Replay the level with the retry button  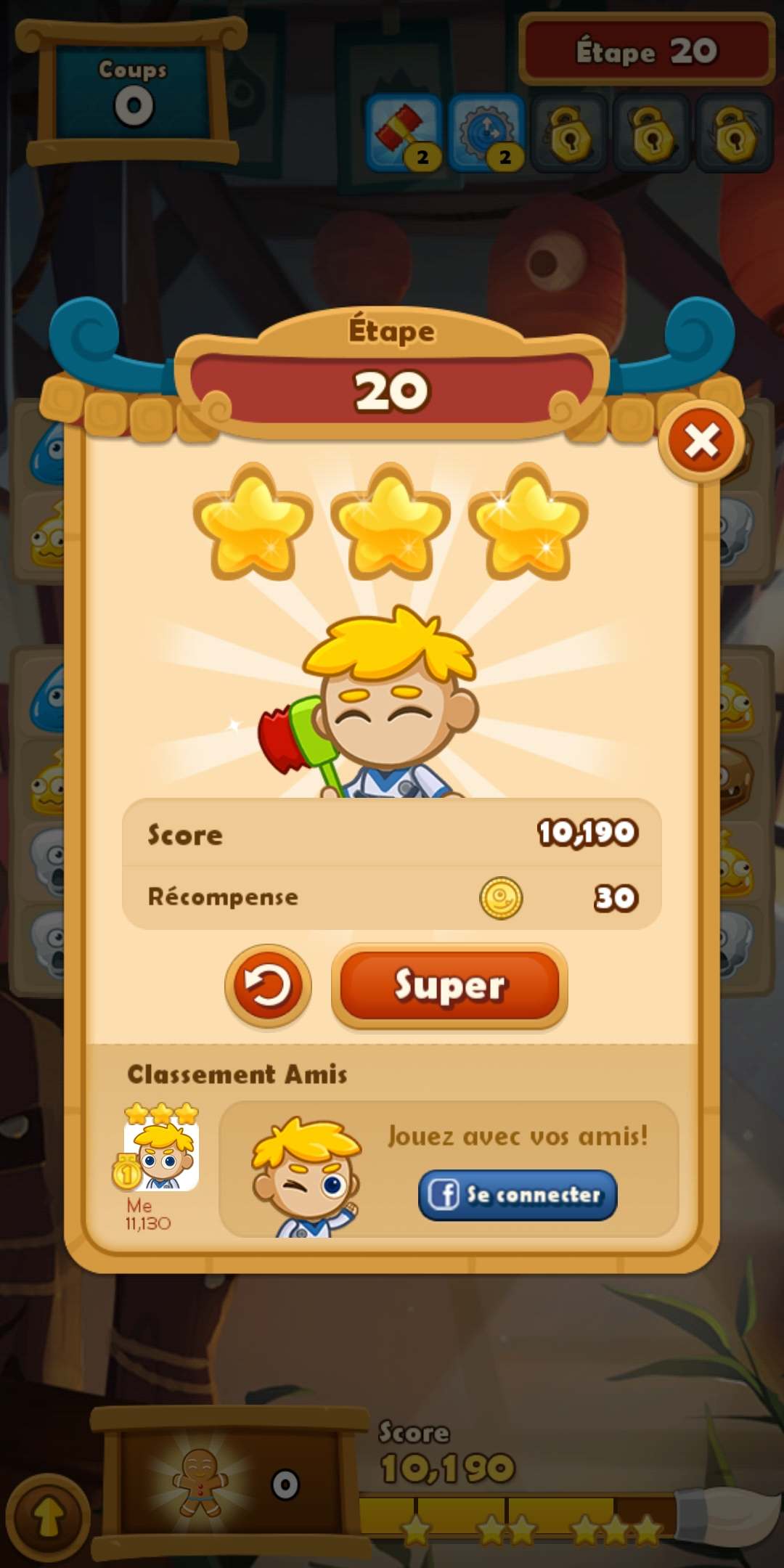tap(268, 986)
